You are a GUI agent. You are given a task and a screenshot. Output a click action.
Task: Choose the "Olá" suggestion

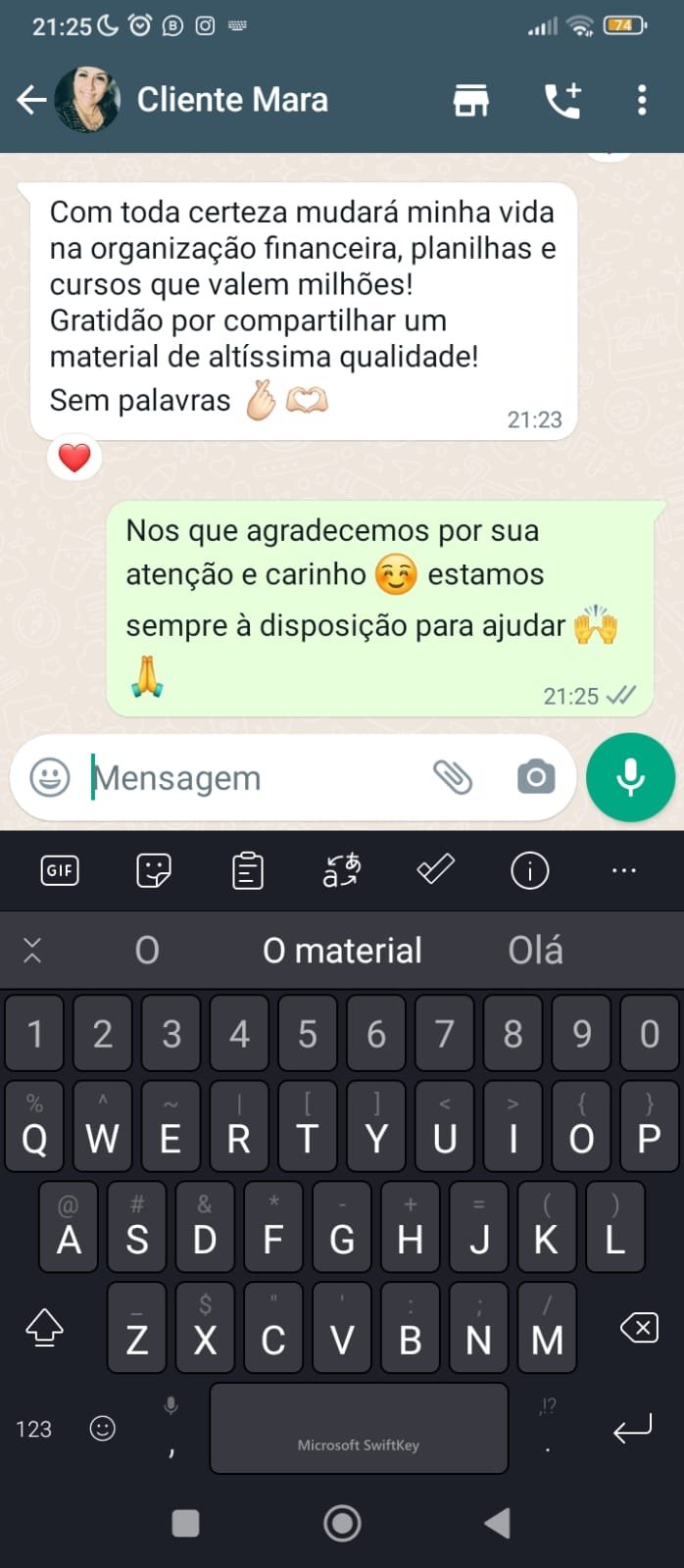535,951
